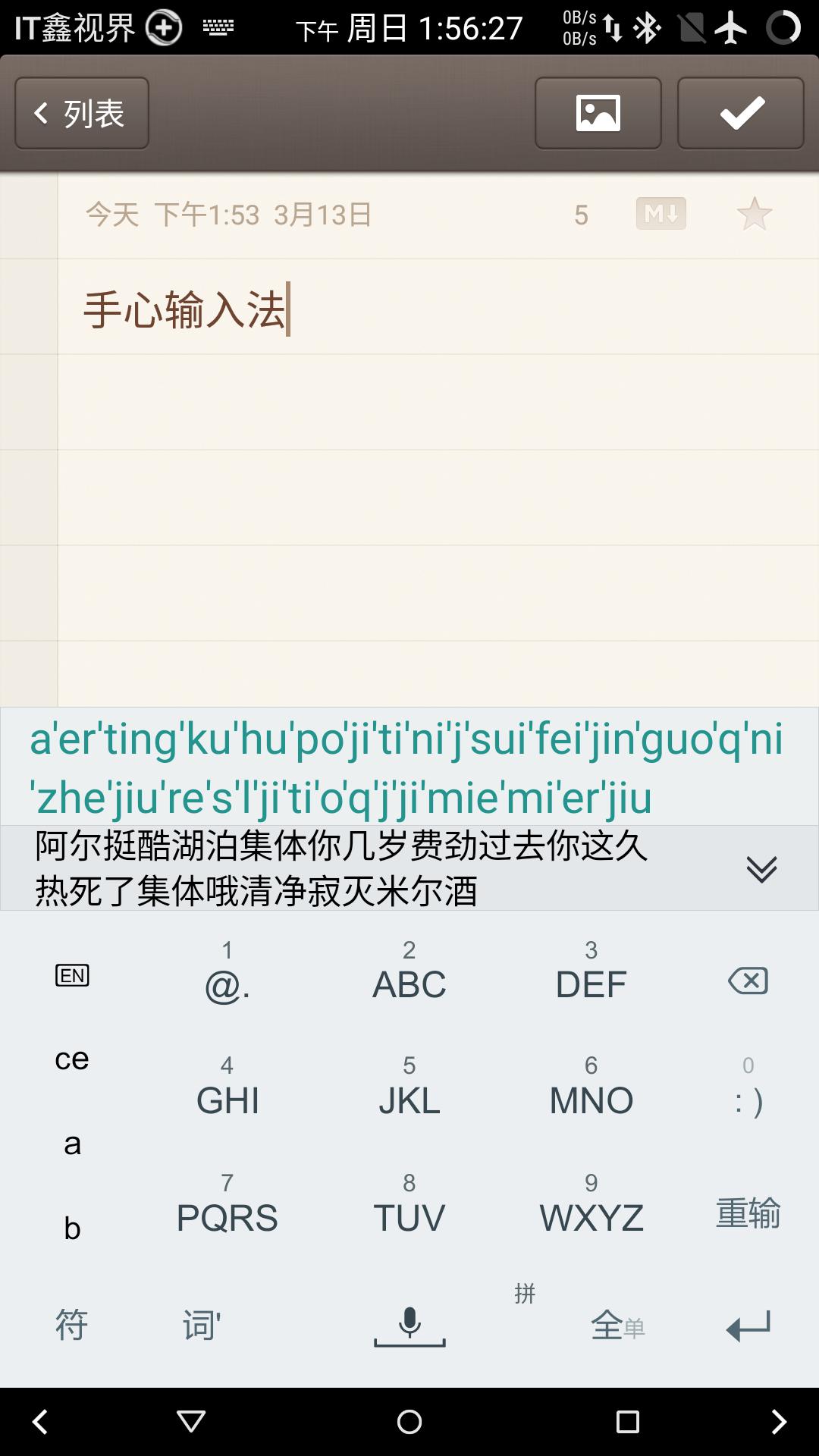
Task: Favorite this note with the star
Action: 756,215
